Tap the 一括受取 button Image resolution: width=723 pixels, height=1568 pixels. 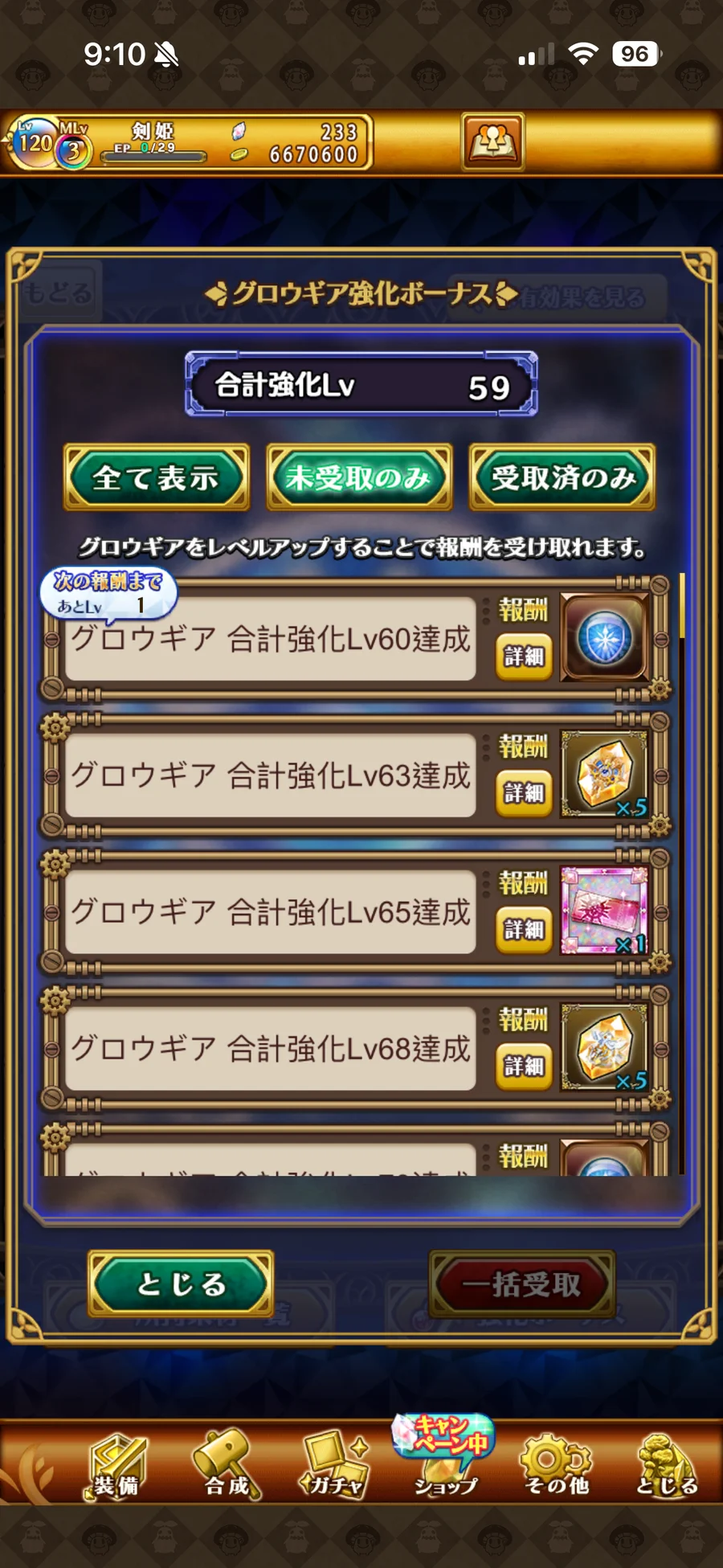[x=522, y=1283]
